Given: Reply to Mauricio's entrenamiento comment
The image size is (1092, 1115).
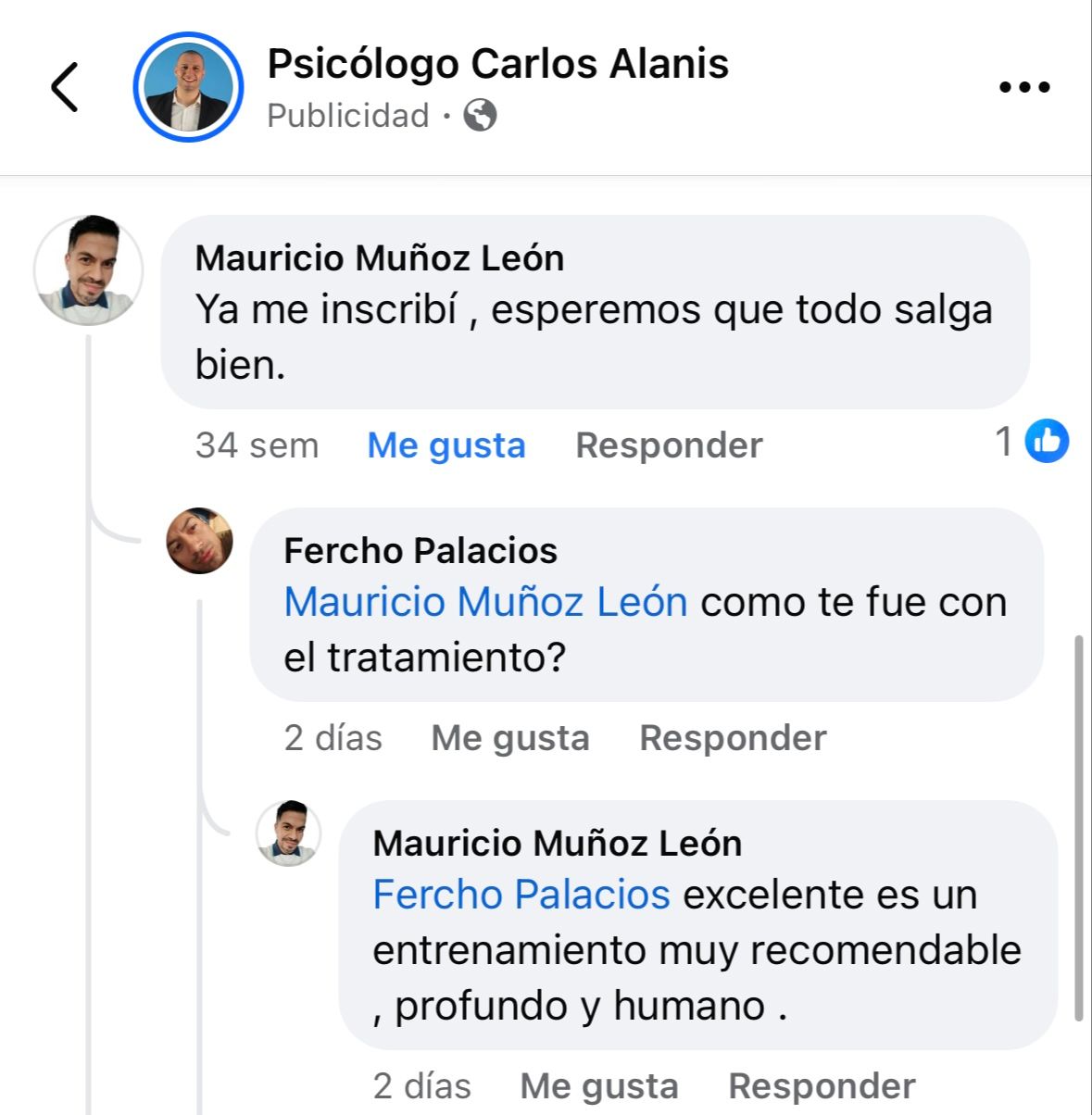Looking at the screenshot, I should point(822,1086).
